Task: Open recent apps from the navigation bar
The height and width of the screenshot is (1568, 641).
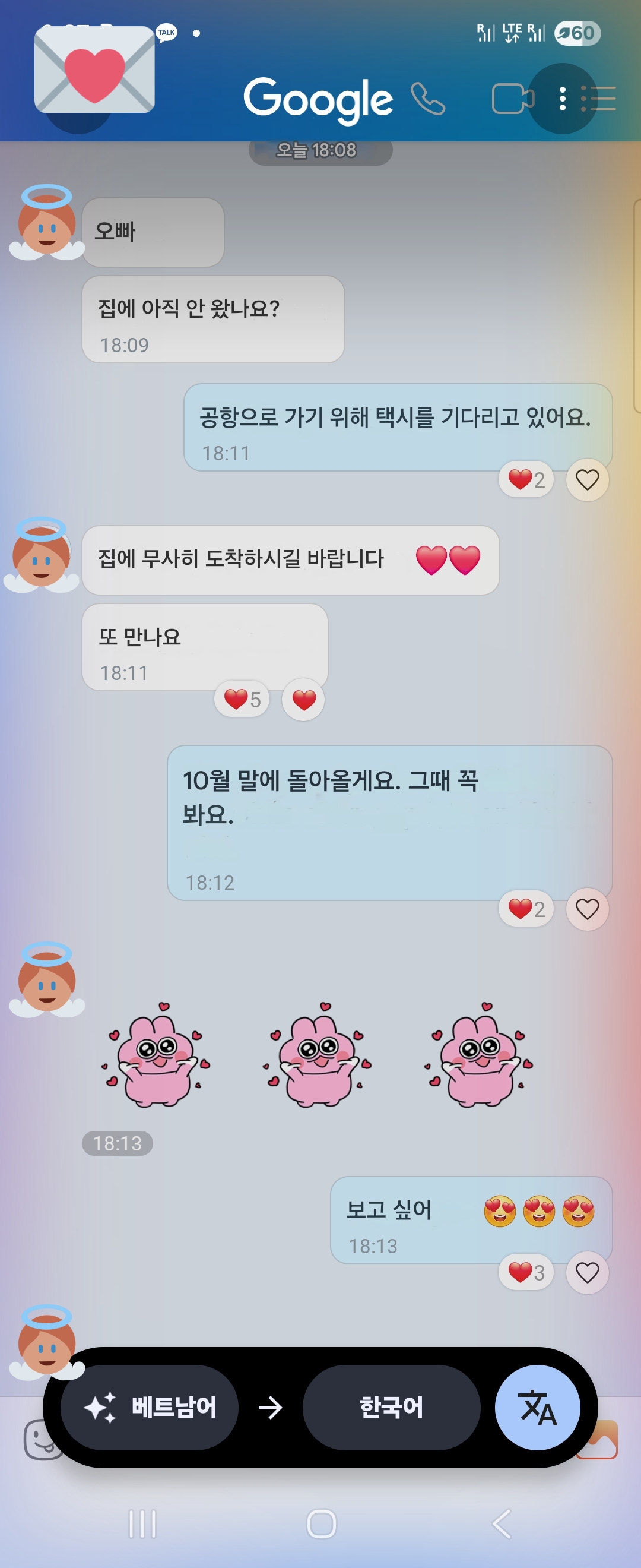Action: coord(142,1523)
